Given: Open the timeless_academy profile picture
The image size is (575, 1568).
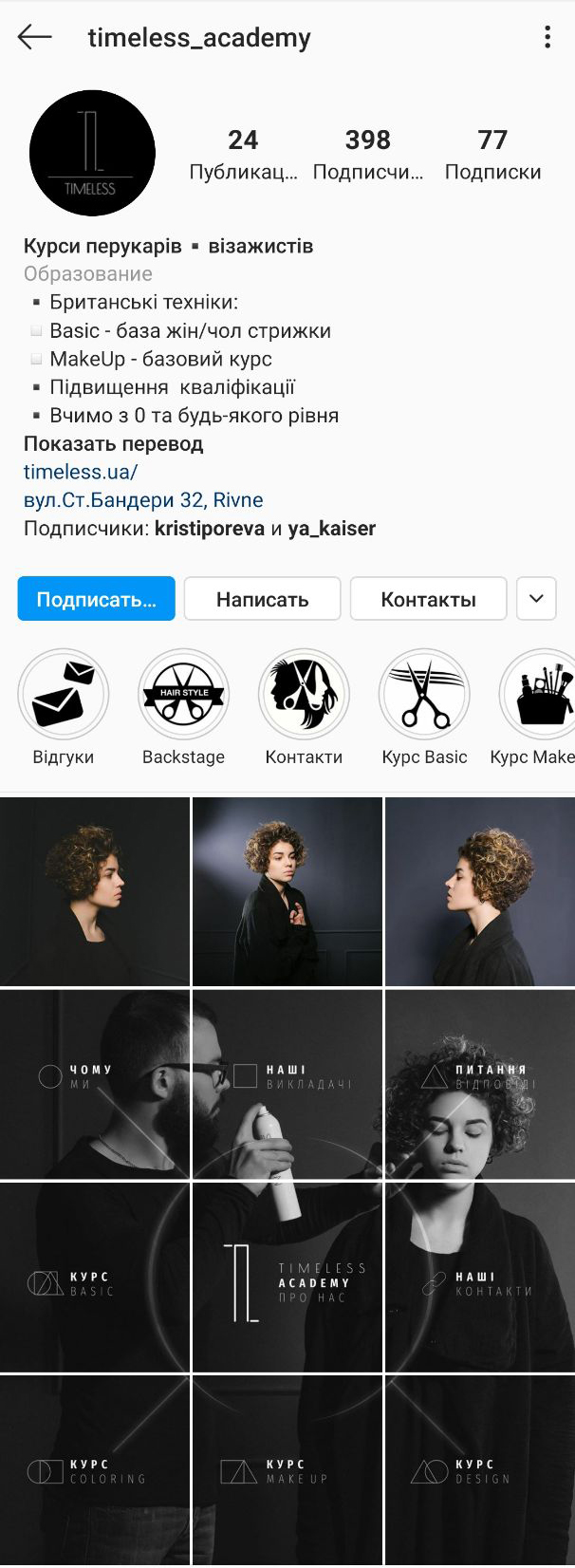Looking at the screenshot, I should click(92, 153).
